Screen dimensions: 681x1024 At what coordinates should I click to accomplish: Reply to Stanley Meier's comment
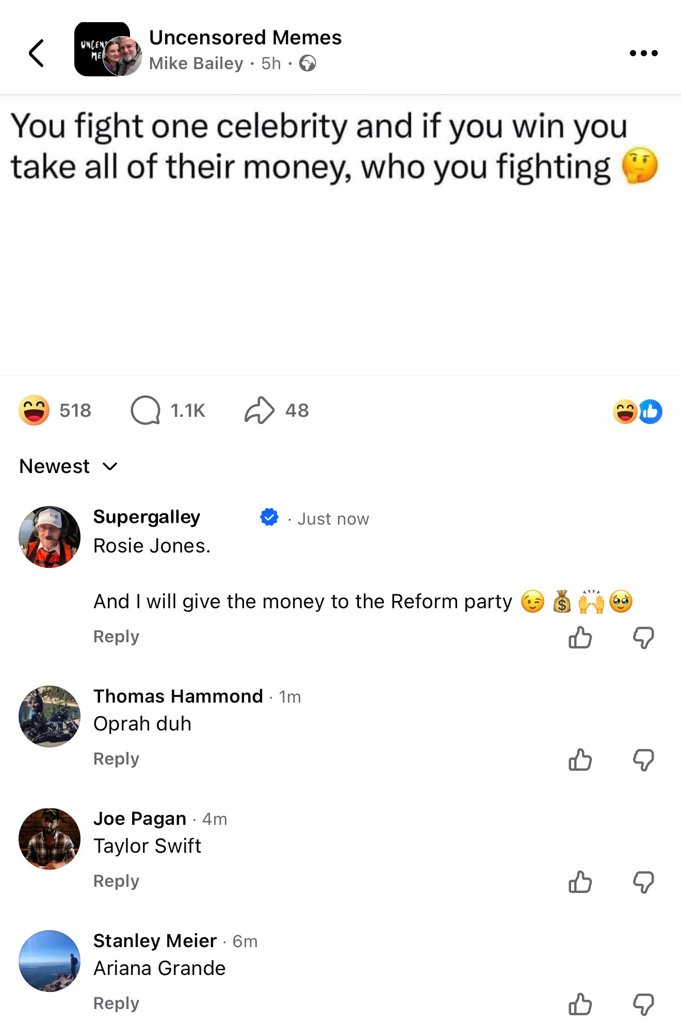pos(116,1003)
